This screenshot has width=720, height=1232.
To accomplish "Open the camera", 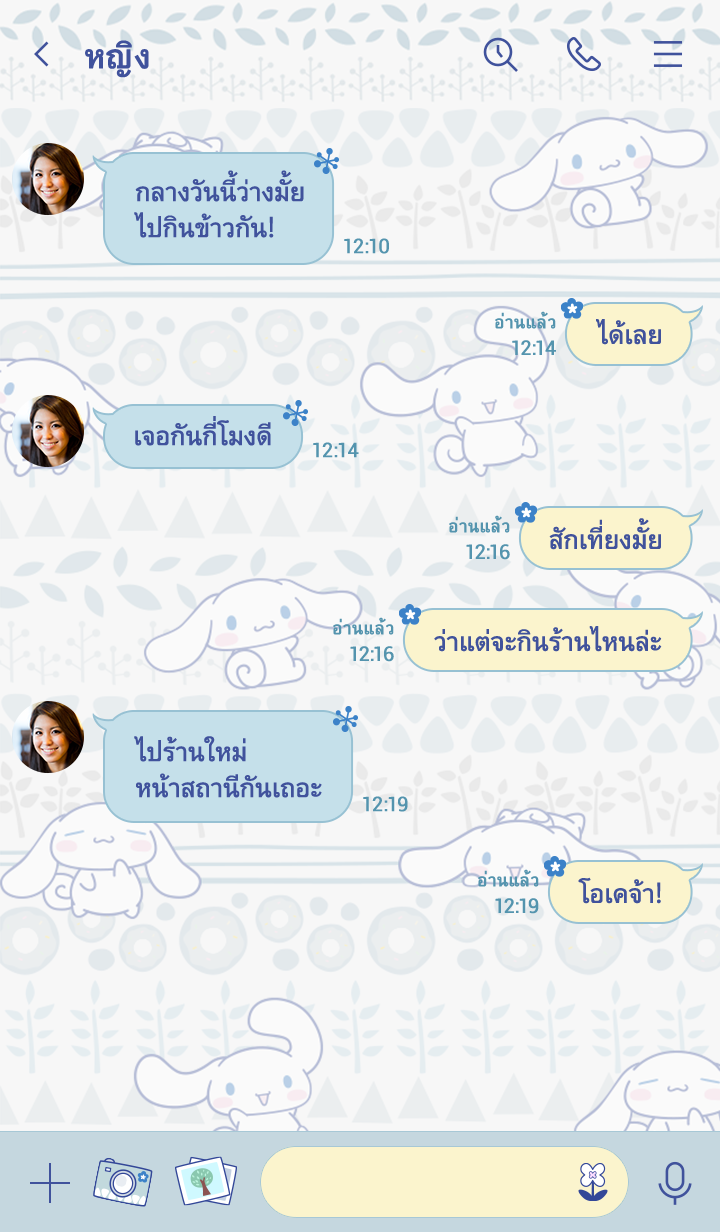I will pos(122,1182).
